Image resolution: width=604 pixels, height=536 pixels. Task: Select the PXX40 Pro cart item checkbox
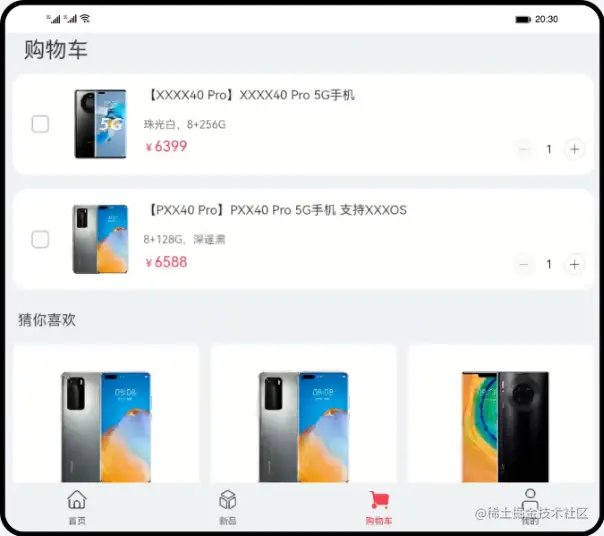(x=40, y=240)
